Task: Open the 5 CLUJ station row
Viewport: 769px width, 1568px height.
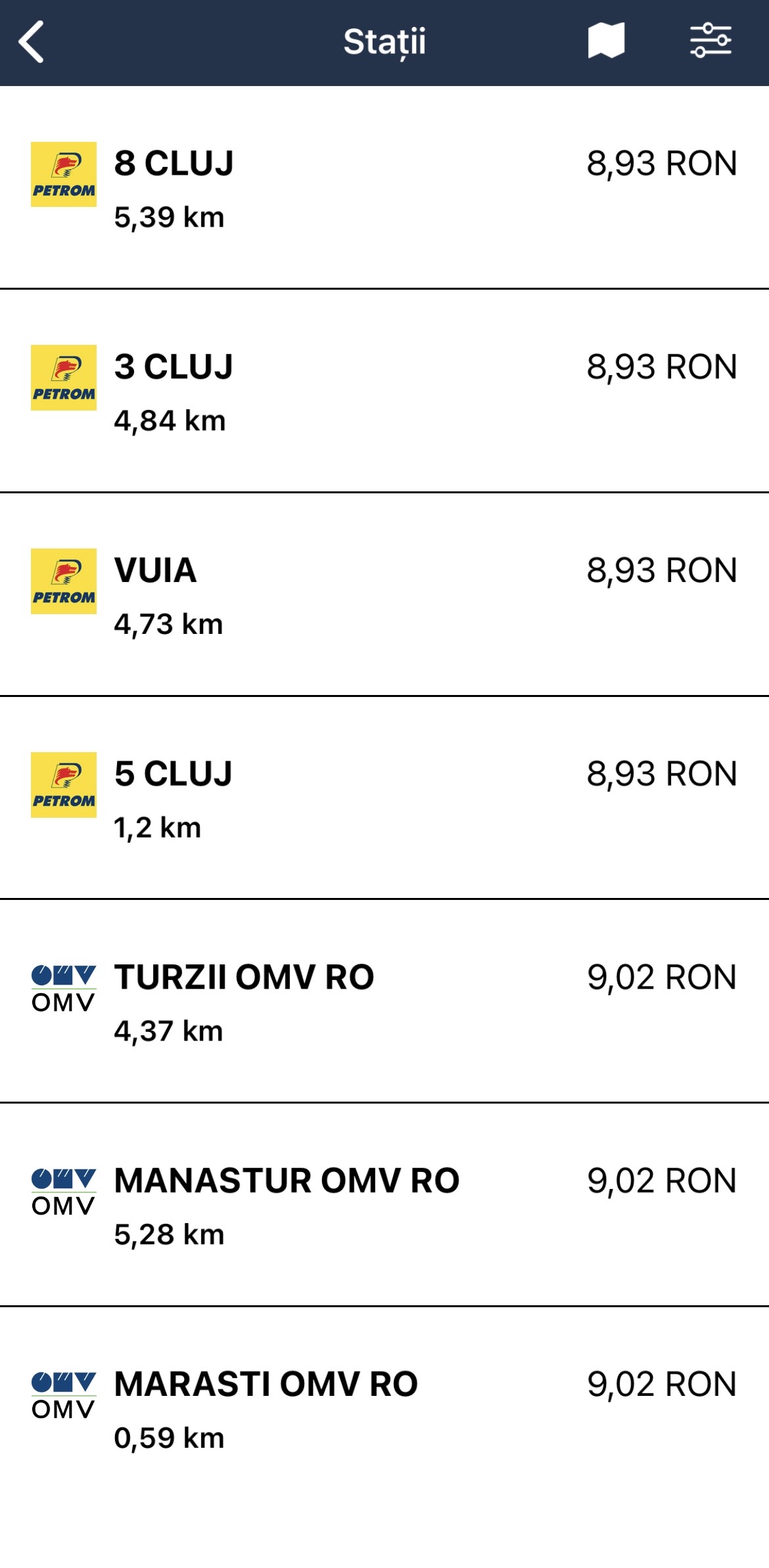Action: tap(384, 798)
